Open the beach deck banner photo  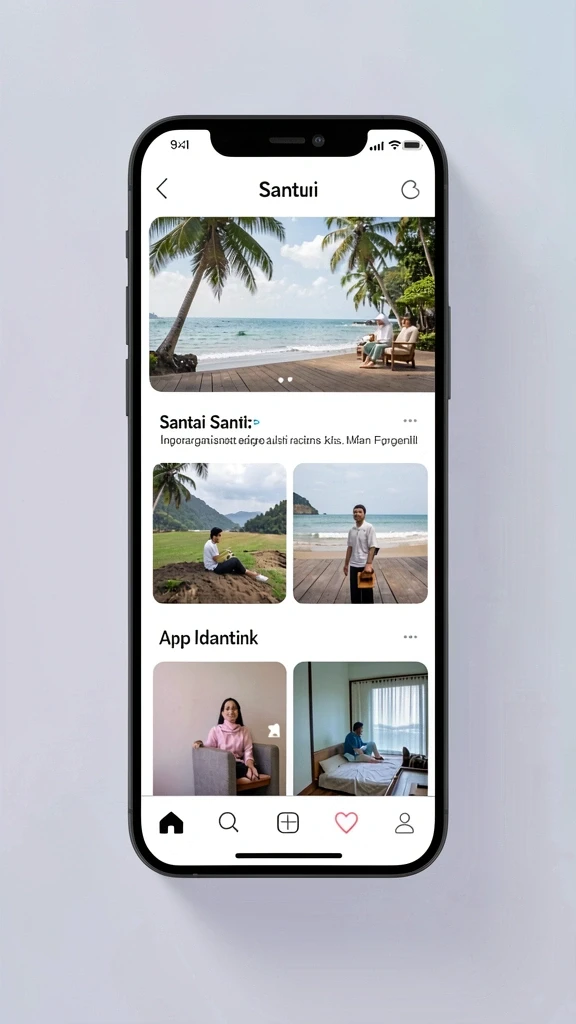[x=292, y=304]
